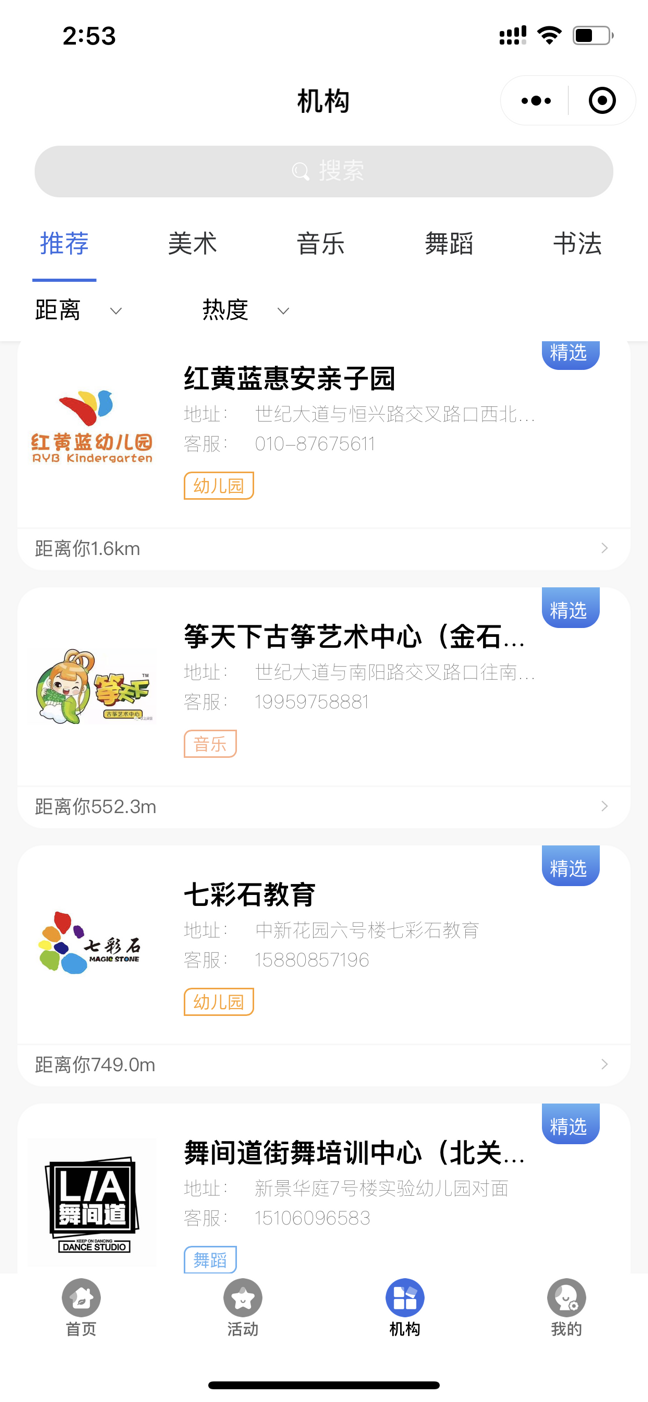Image resolution: width=648 pixels, height=1402 pixels.
Task: Select the 机构 bottom tab
Action: coord(405,1308)
